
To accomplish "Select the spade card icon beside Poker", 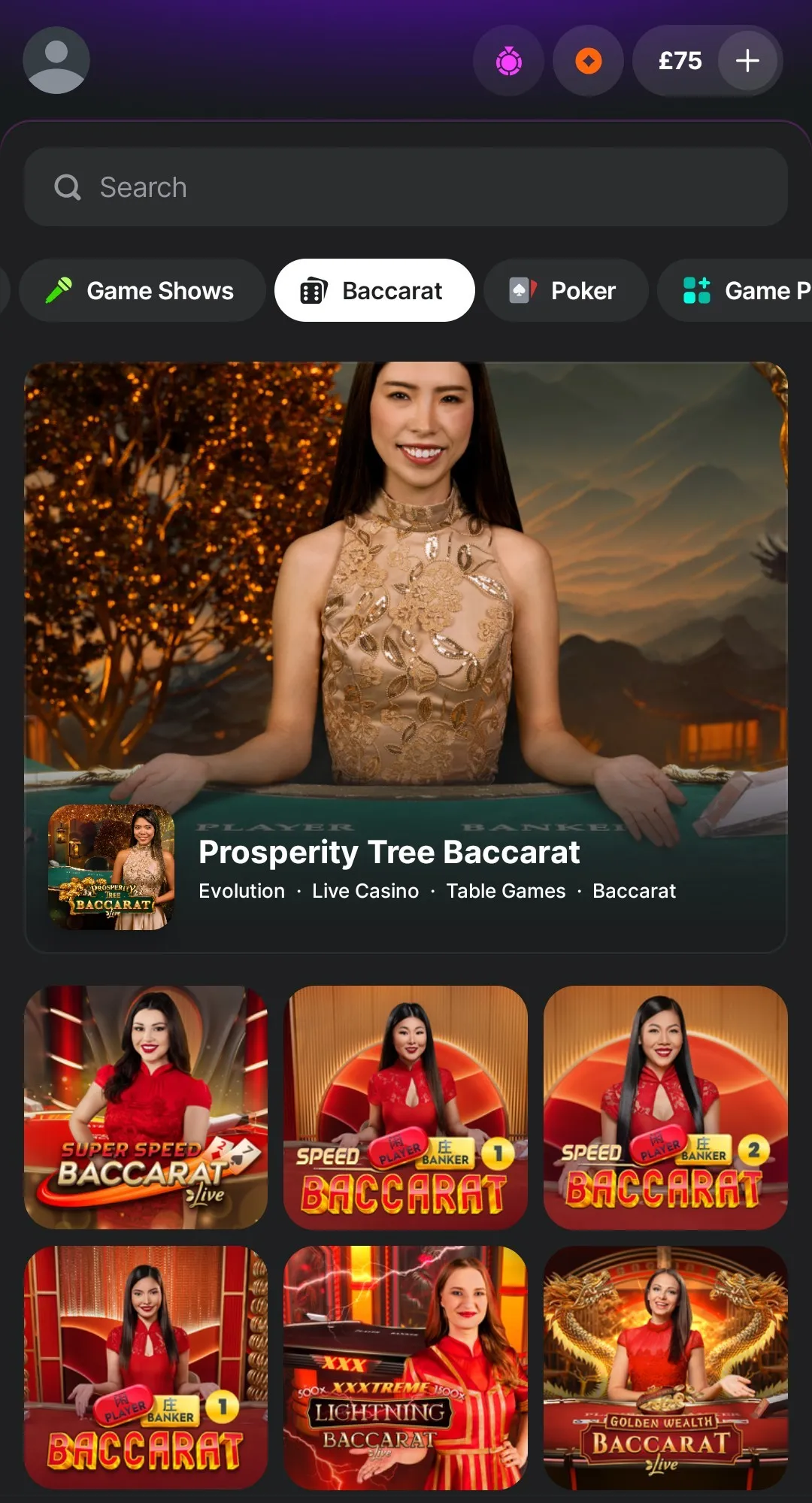I will pos(525,290).
